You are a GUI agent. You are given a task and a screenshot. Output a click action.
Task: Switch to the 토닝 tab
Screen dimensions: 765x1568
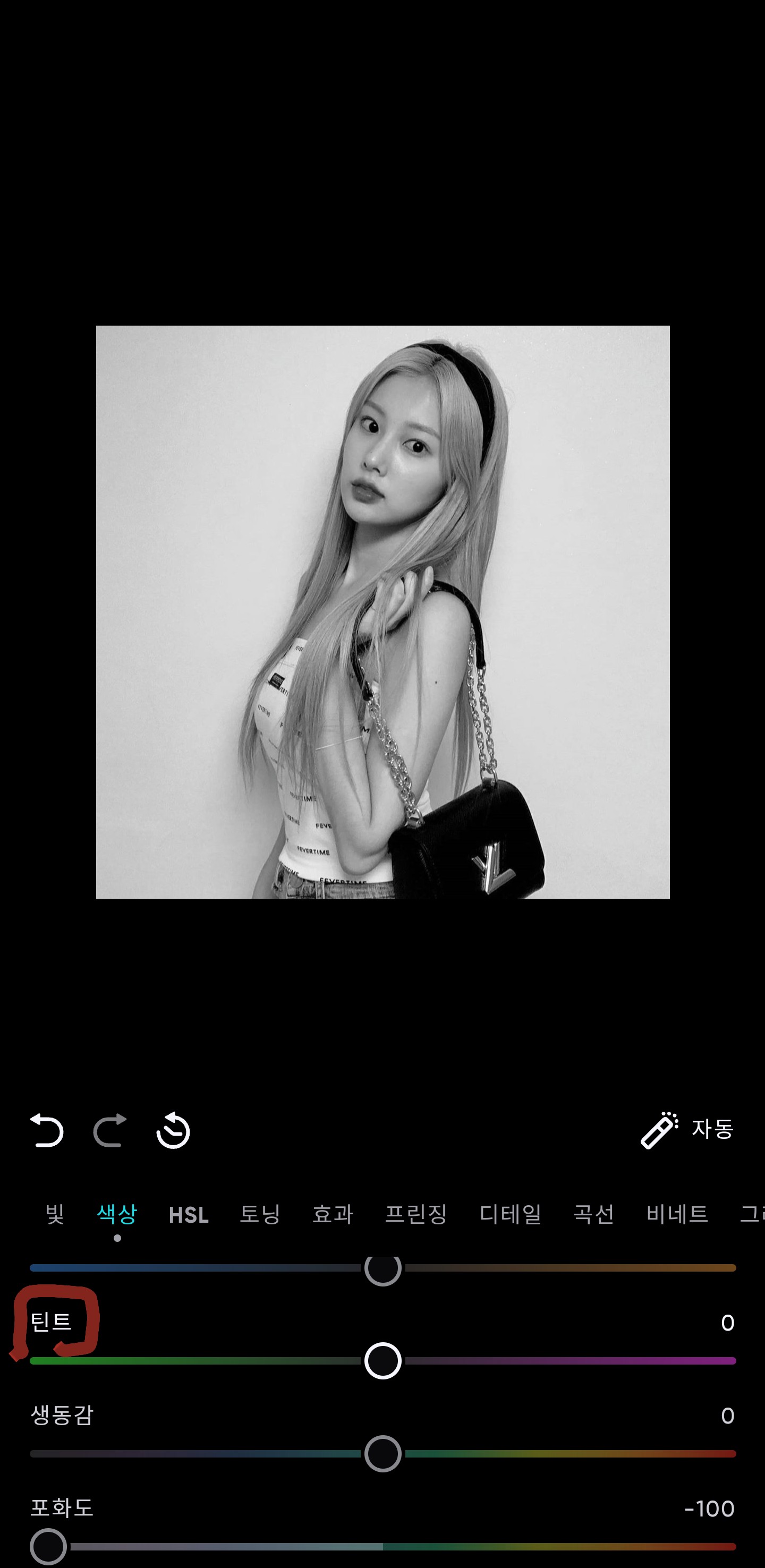(260, 1214)
